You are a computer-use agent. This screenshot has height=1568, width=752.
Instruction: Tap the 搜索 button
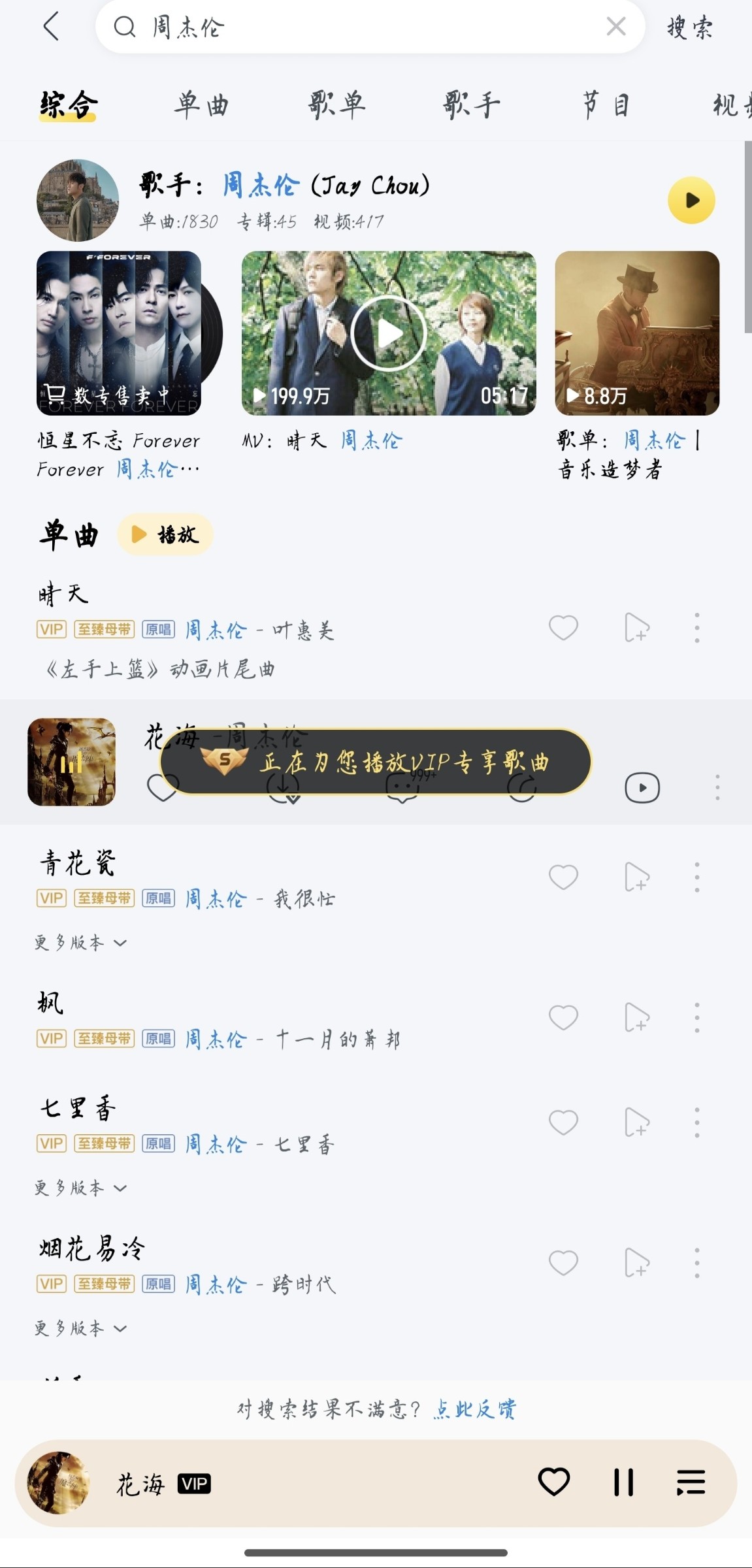tap(689, 28)
